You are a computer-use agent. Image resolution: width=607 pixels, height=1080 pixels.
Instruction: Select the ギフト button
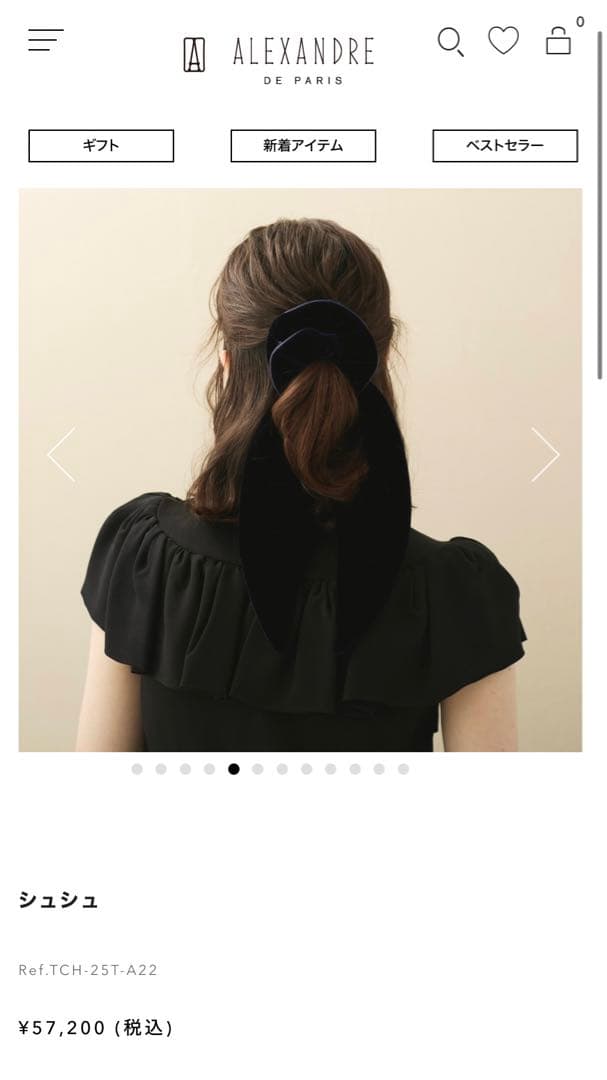tap(101, 146)
